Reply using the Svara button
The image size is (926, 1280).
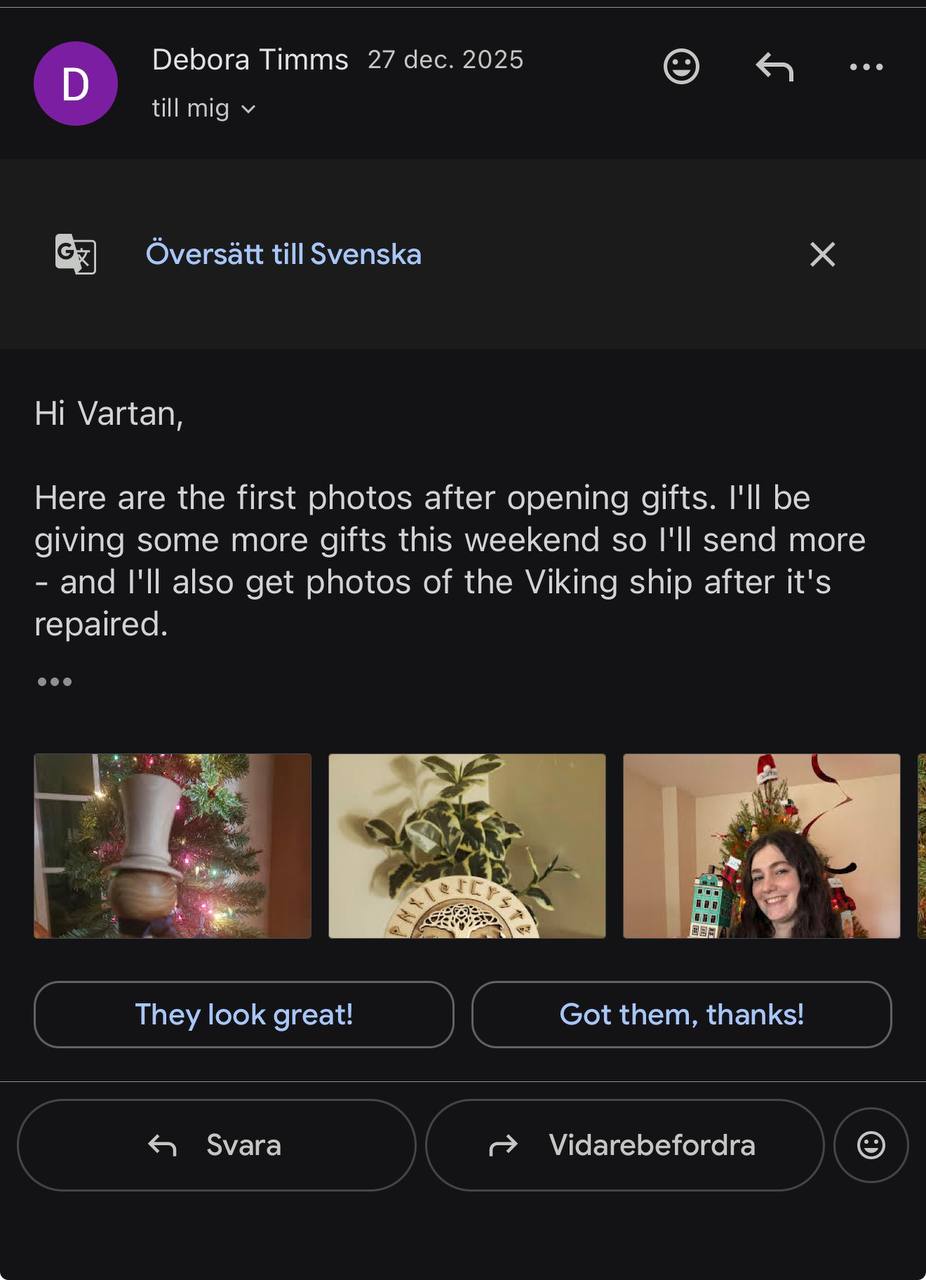(216, 1145)
